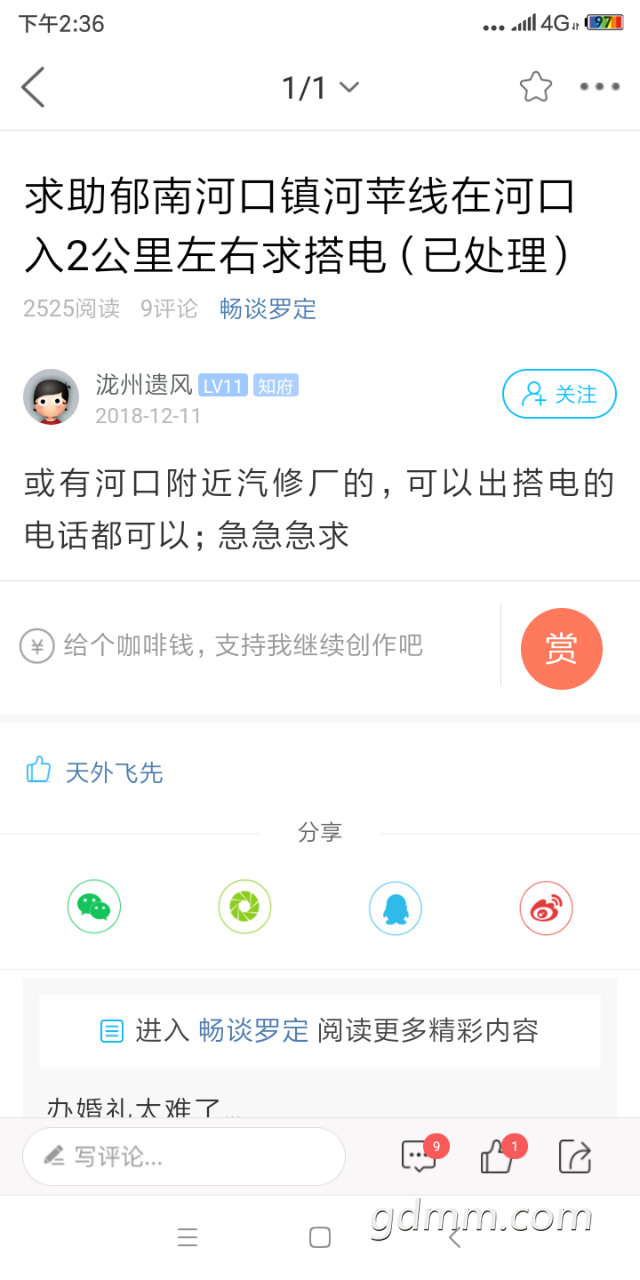640x1280 pixels.
Task: Open the 畅谈罗定 forum link below the title
Action: tap(268, 308)
